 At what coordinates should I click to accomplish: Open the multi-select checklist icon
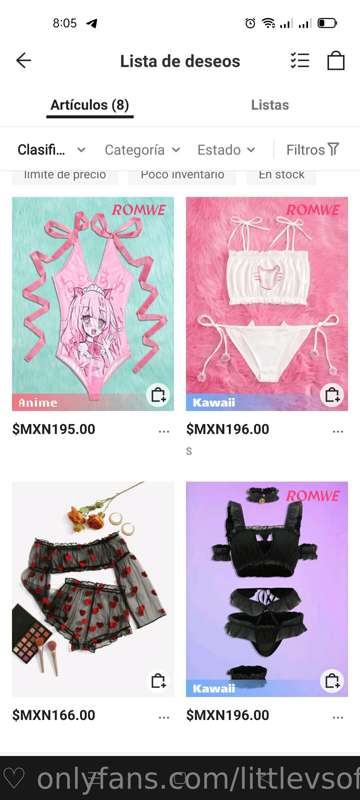[300, 61]
